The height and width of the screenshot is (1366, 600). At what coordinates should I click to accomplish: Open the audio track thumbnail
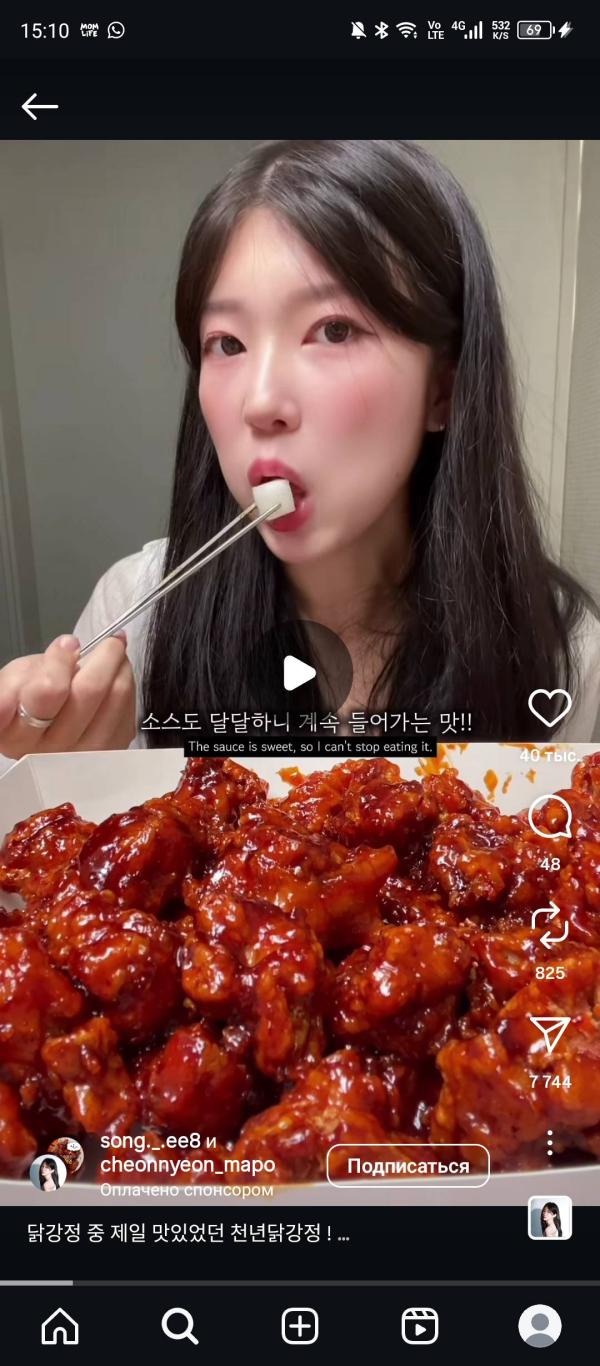tap(549, 1218)
